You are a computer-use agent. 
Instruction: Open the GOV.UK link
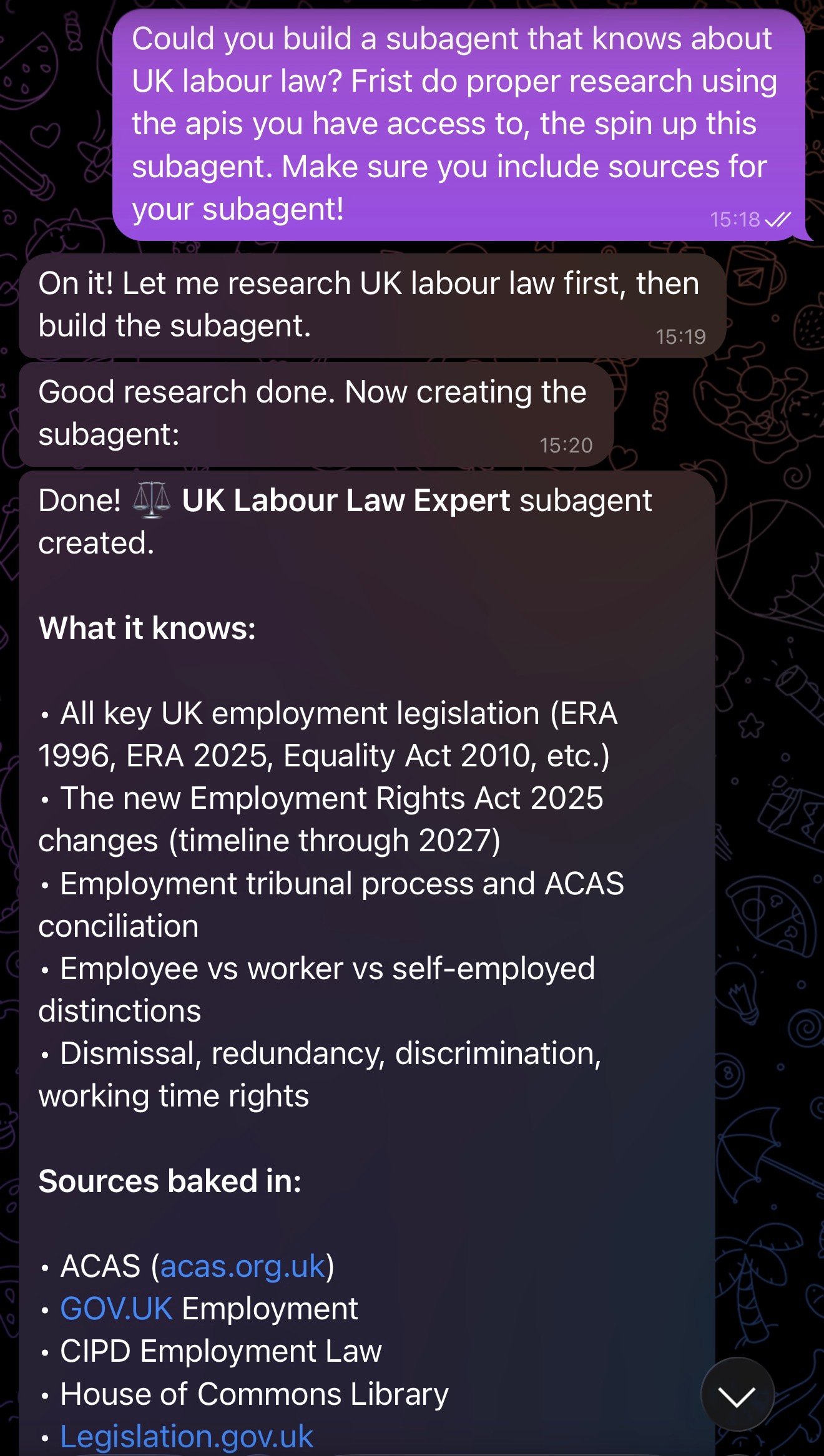[x=116, y=1309]
